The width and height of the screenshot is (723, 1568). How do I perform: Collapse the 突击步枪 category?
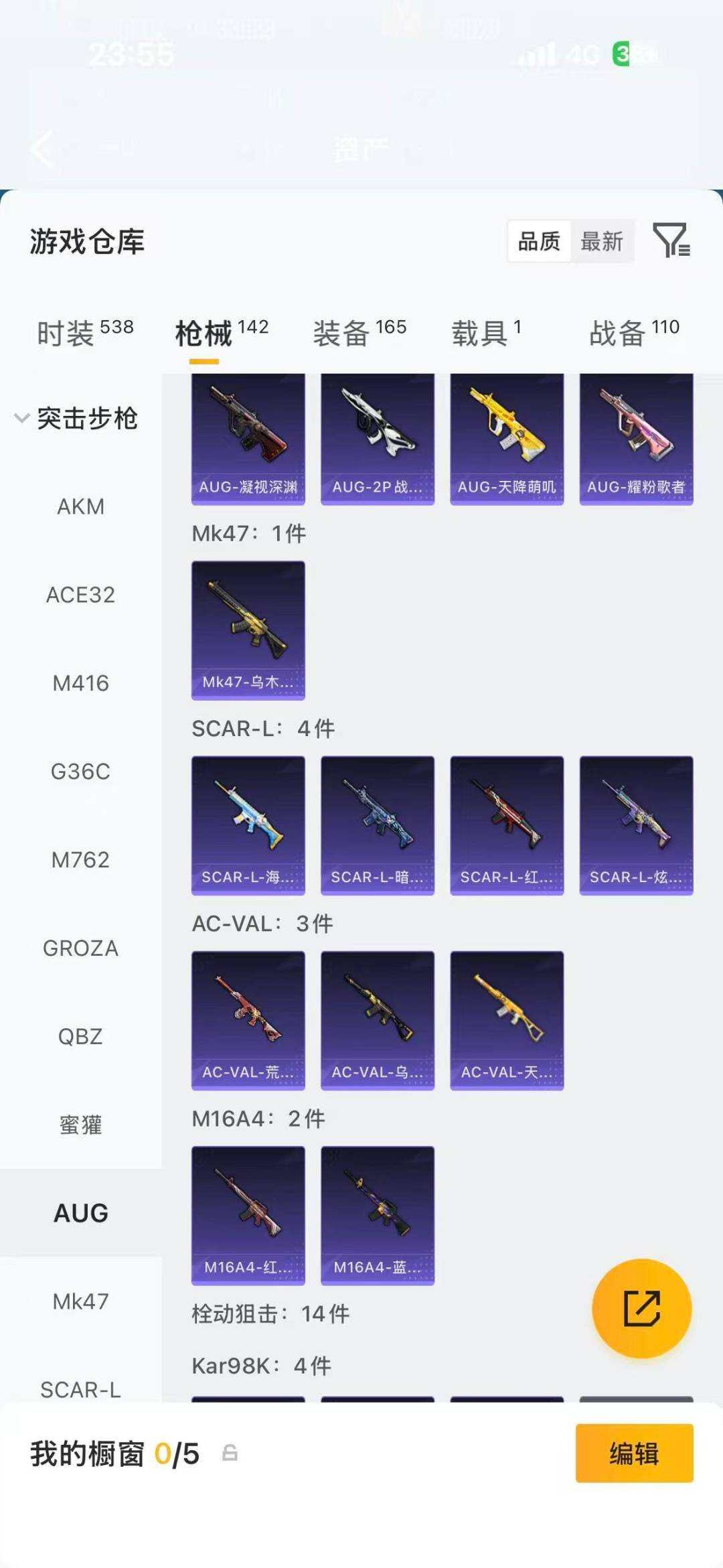pos(76,419)
